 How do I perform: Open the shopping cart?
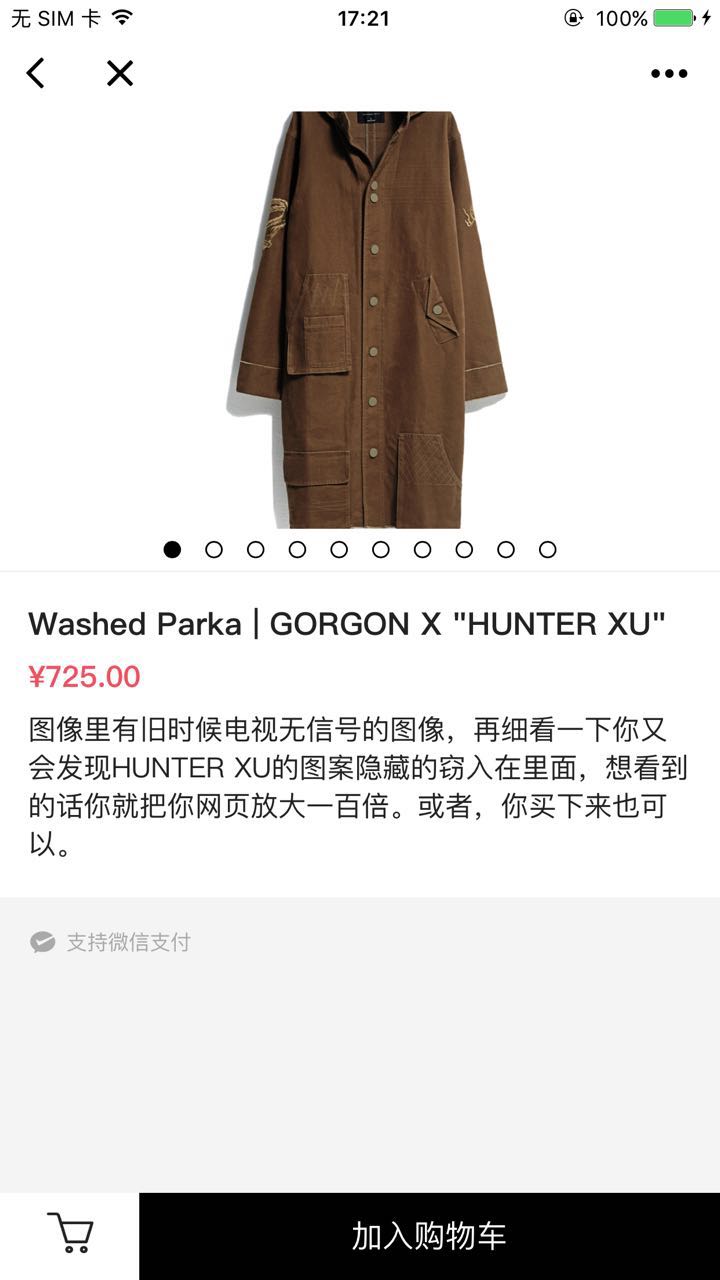70,1235
